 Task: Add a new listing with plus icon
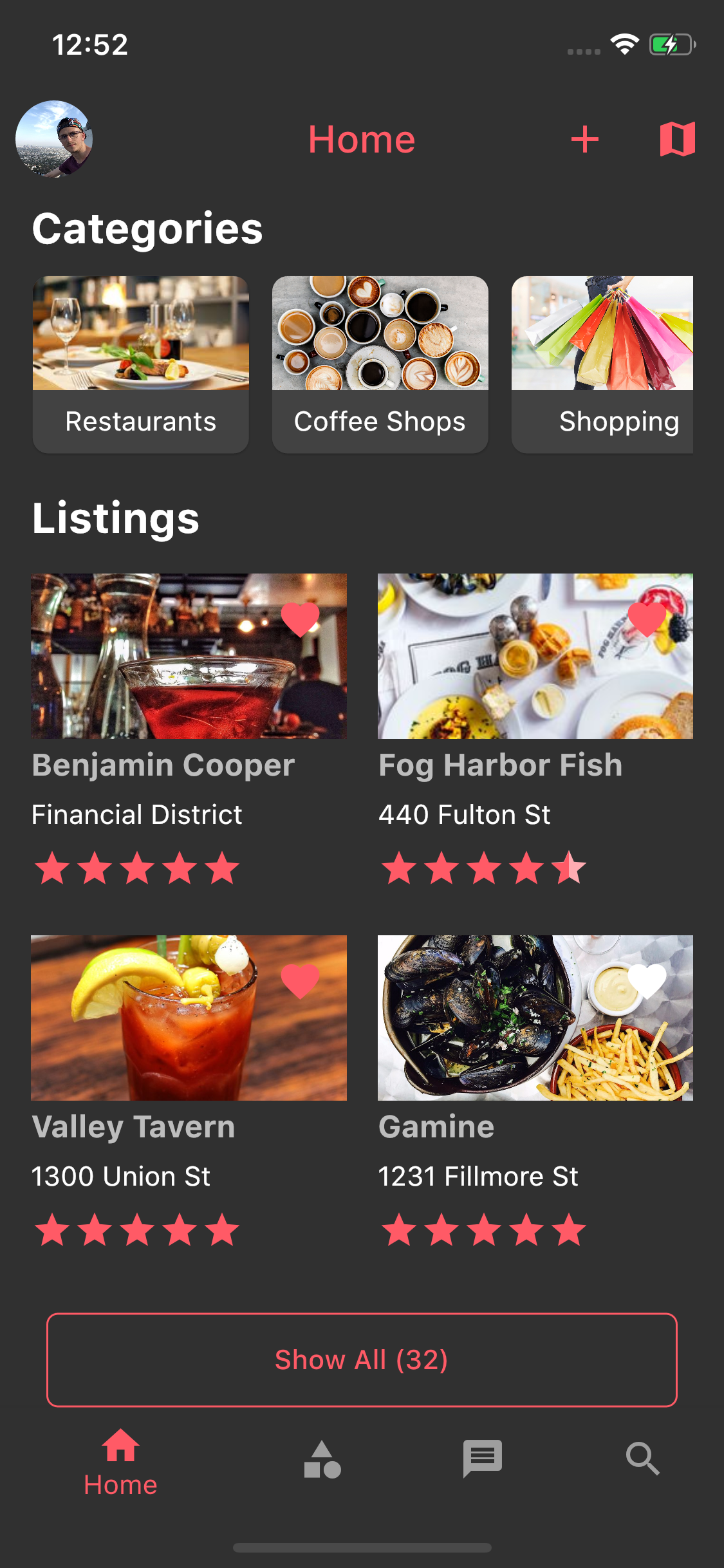pyautogui.click(x=584, y=139)
